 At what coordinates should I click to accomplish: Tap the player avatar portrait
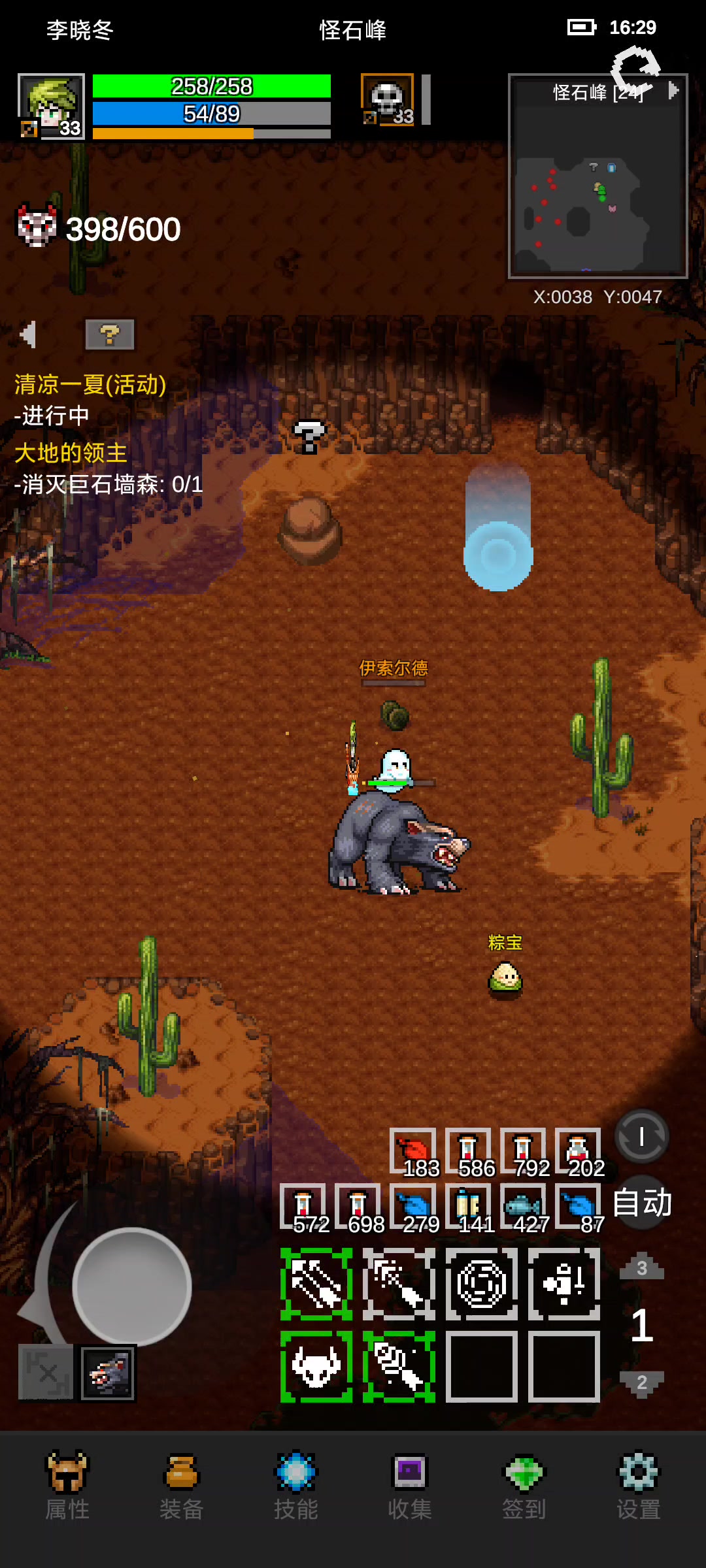tap(51, 106)
